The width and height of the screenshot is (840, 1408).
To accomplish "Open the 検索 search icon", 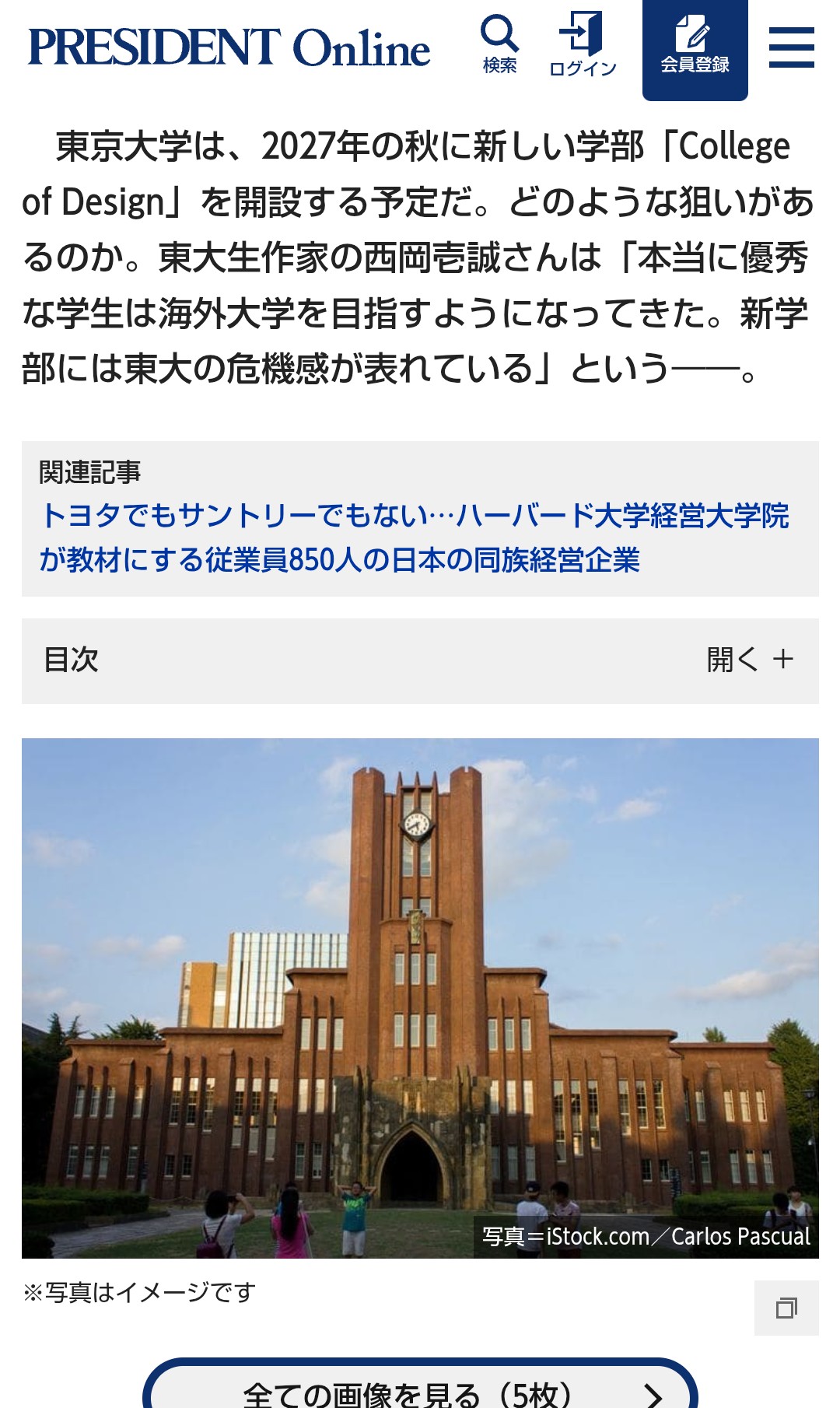I will tap(499, 44).
